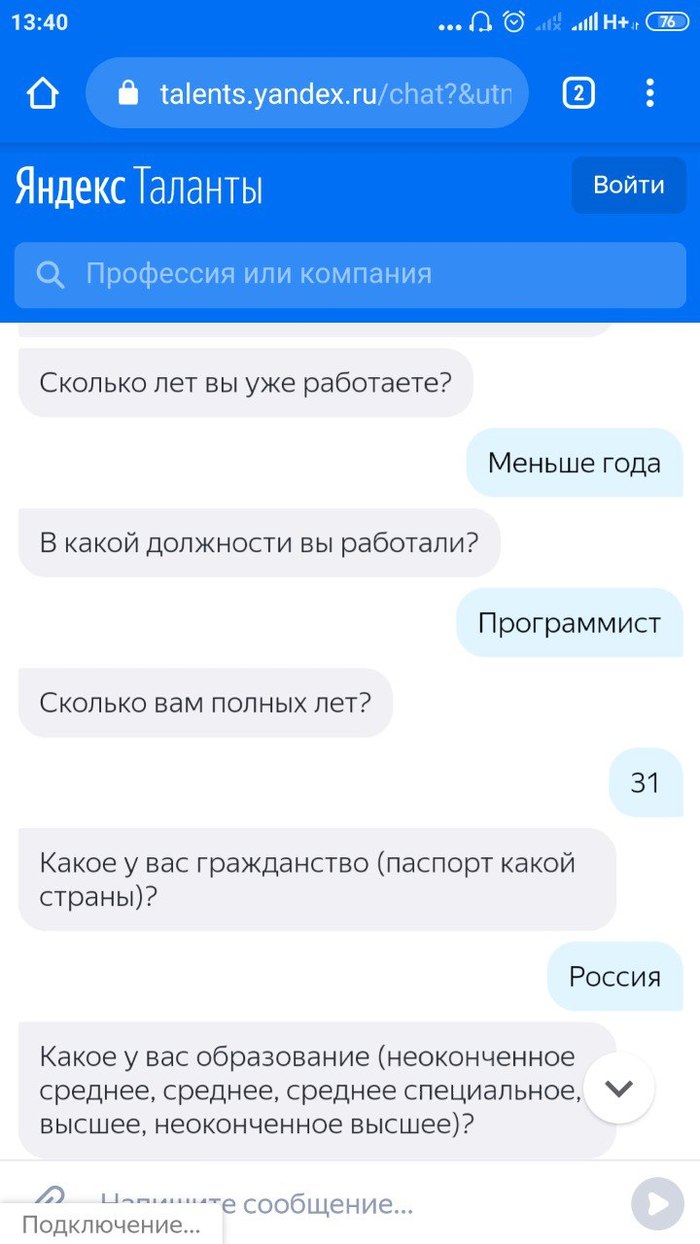Viewport: 700px width, 1244px height.
Task: Jump to latest message with down arrow
Action: click(x=619, y=1089)
